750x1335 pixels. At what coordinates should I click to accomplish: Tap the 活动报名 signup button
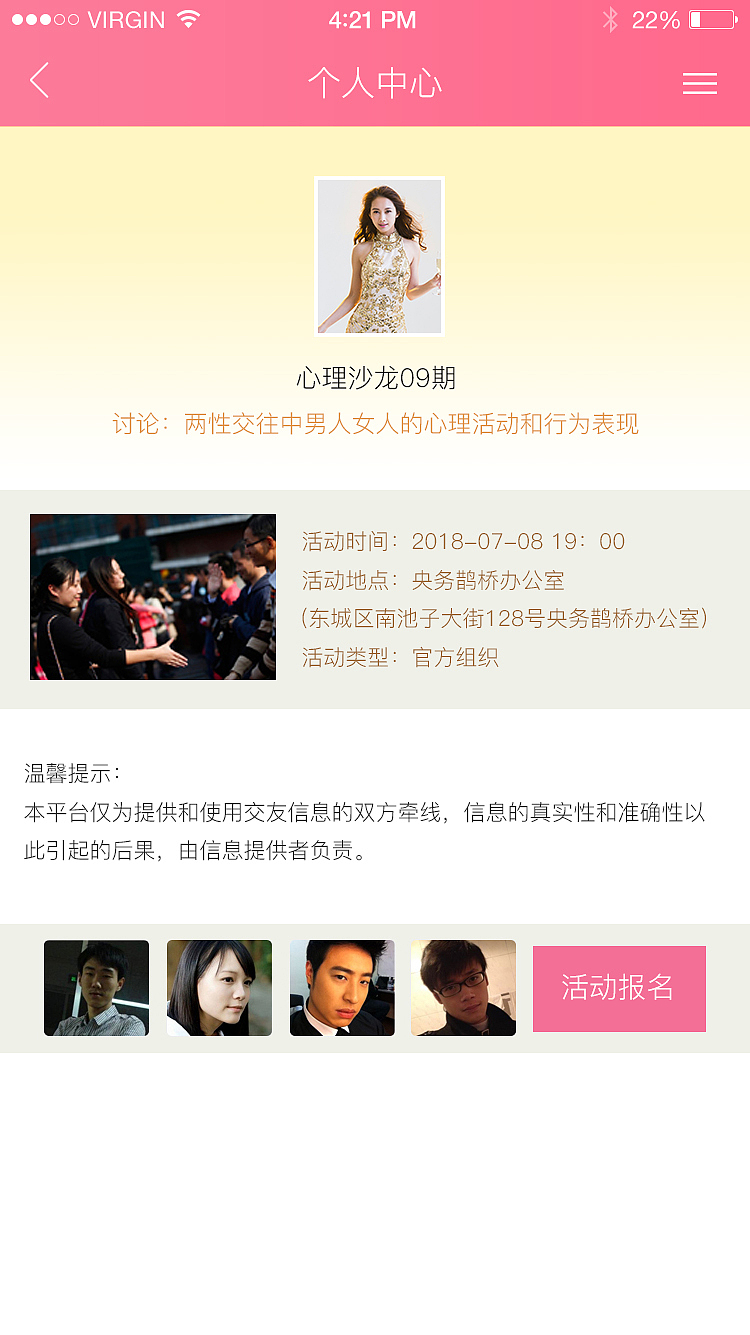pyautogui.click(x=619, y=988)
